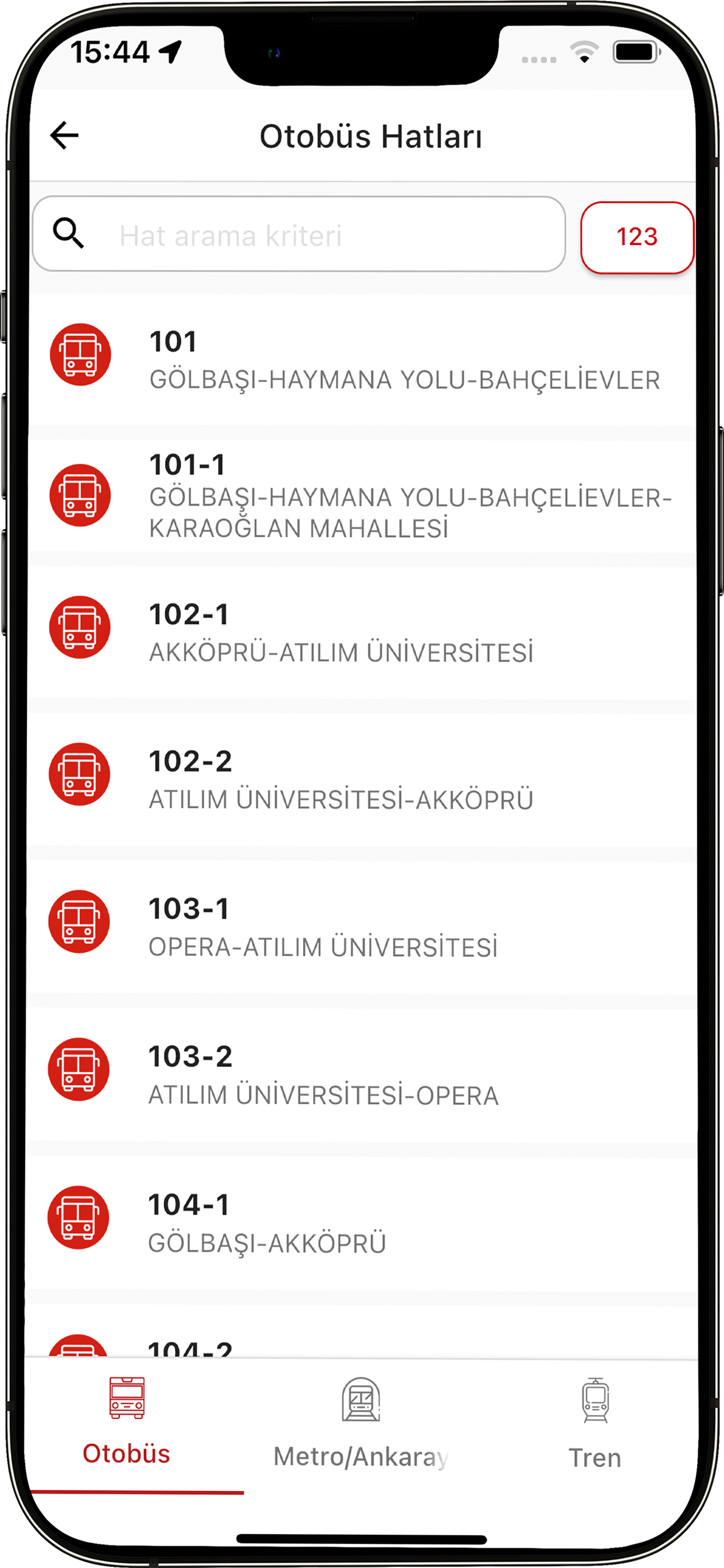Tap the Hat arama kriteri search field
The image size is (724, 1568).
click(x=298, y=235)
